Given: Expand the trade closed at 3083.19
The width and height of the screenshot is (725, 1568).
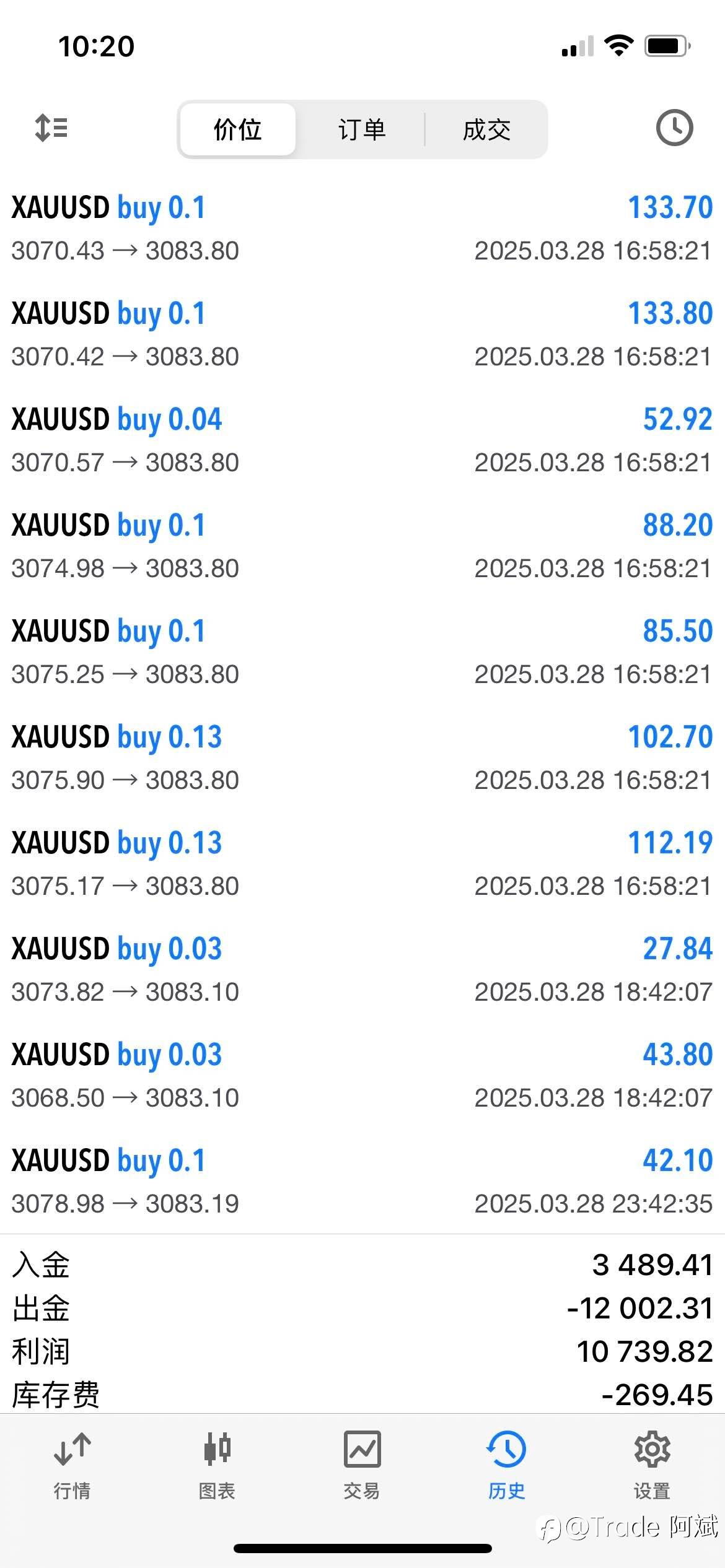Looking at the screenshot, I should pos(362,1181).
